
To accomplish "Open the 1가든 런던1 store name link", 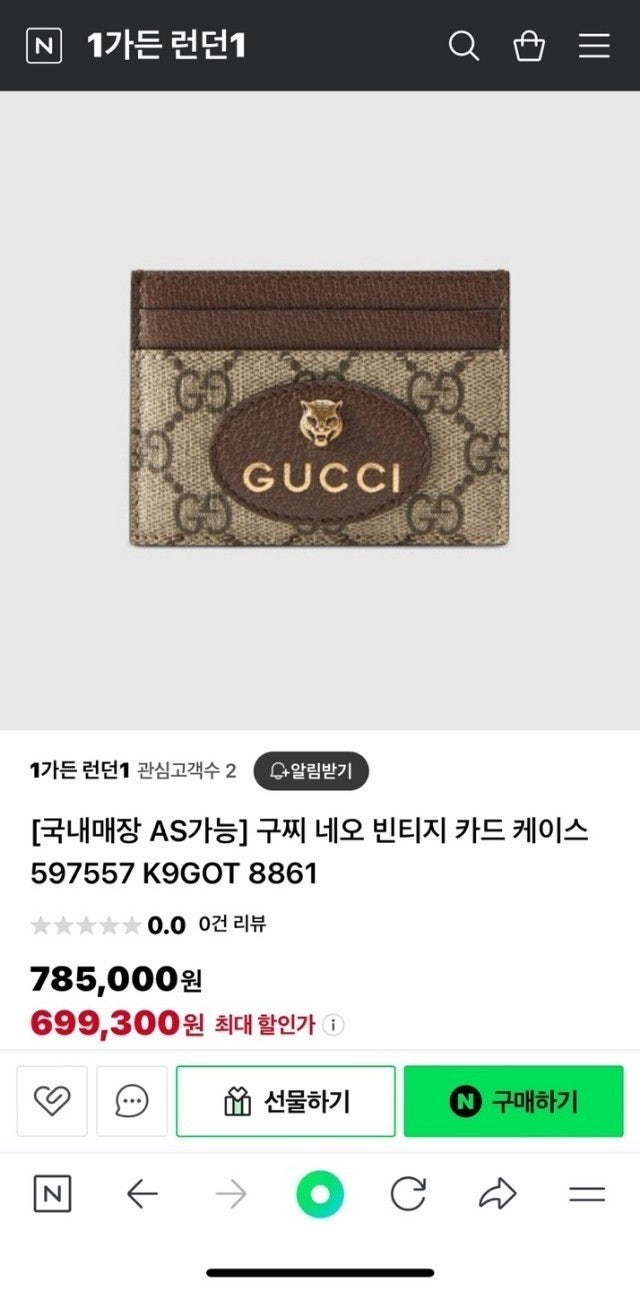I will pos(80,770).
